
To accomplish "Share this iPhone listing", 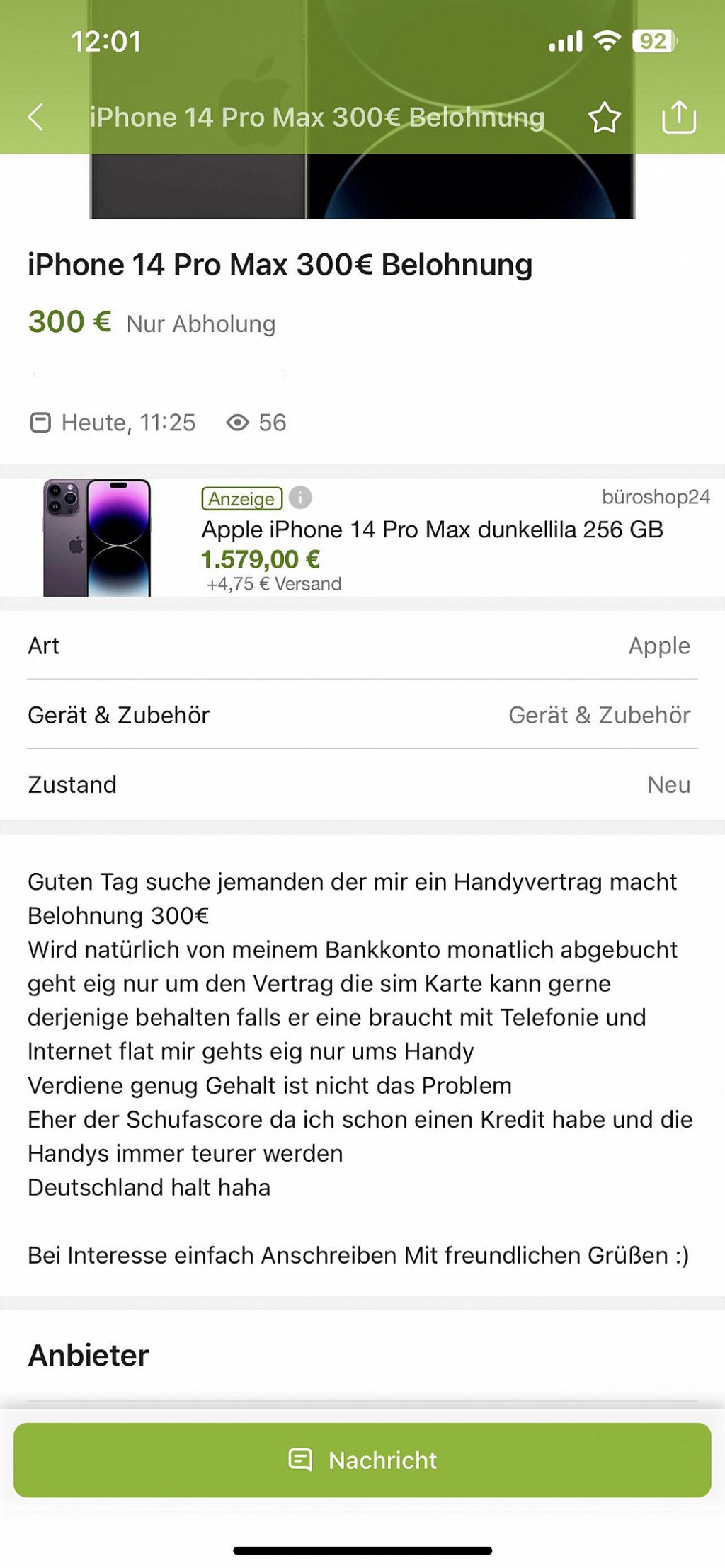I will point(678,117).
